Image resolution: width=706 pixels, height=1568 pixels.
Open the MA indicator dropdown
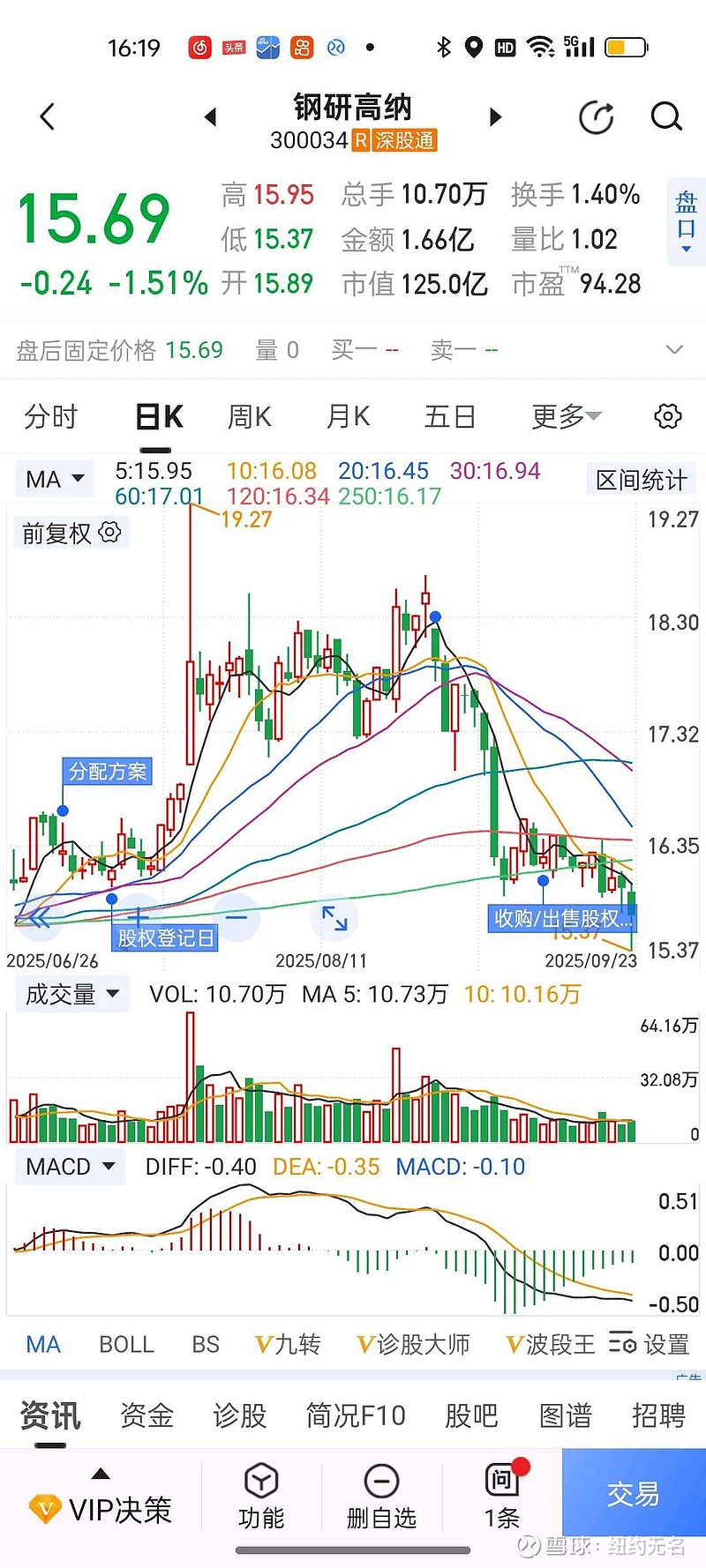point(55,479)
